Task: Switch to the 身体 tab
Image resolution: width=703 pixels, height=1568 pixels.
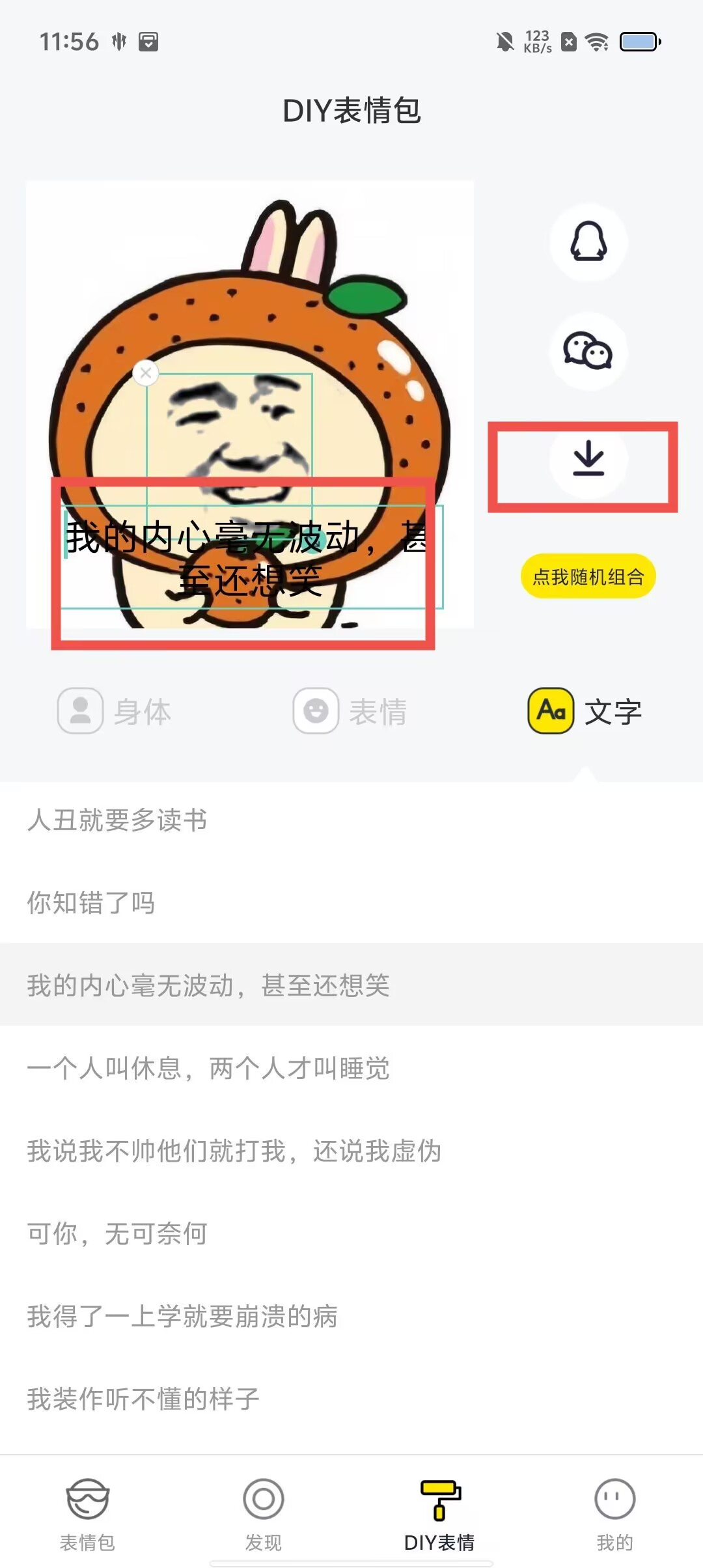Action: [x=115, y=711]
